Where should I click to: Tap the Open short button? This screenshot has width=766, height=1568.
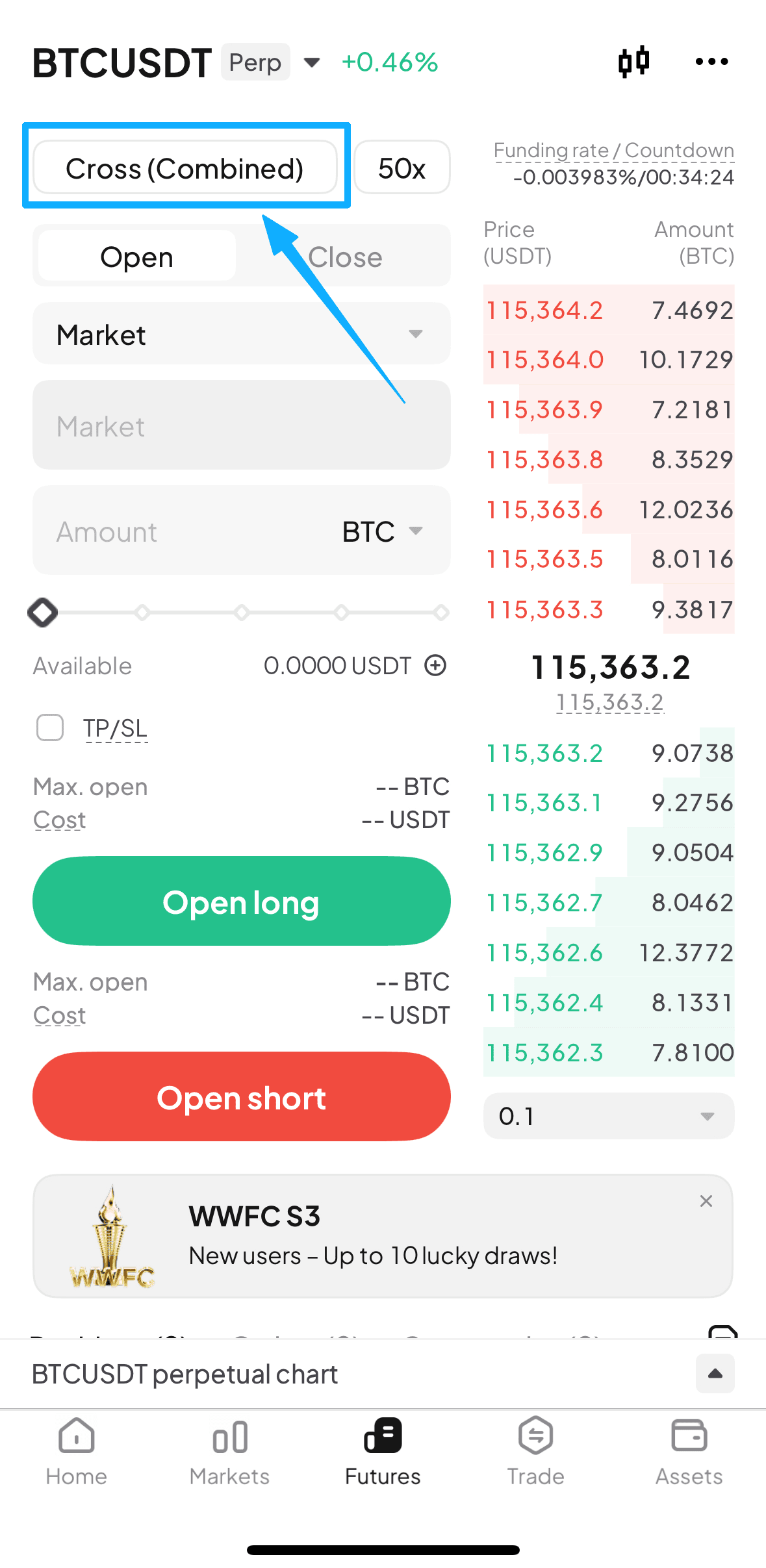(241, 1096)
